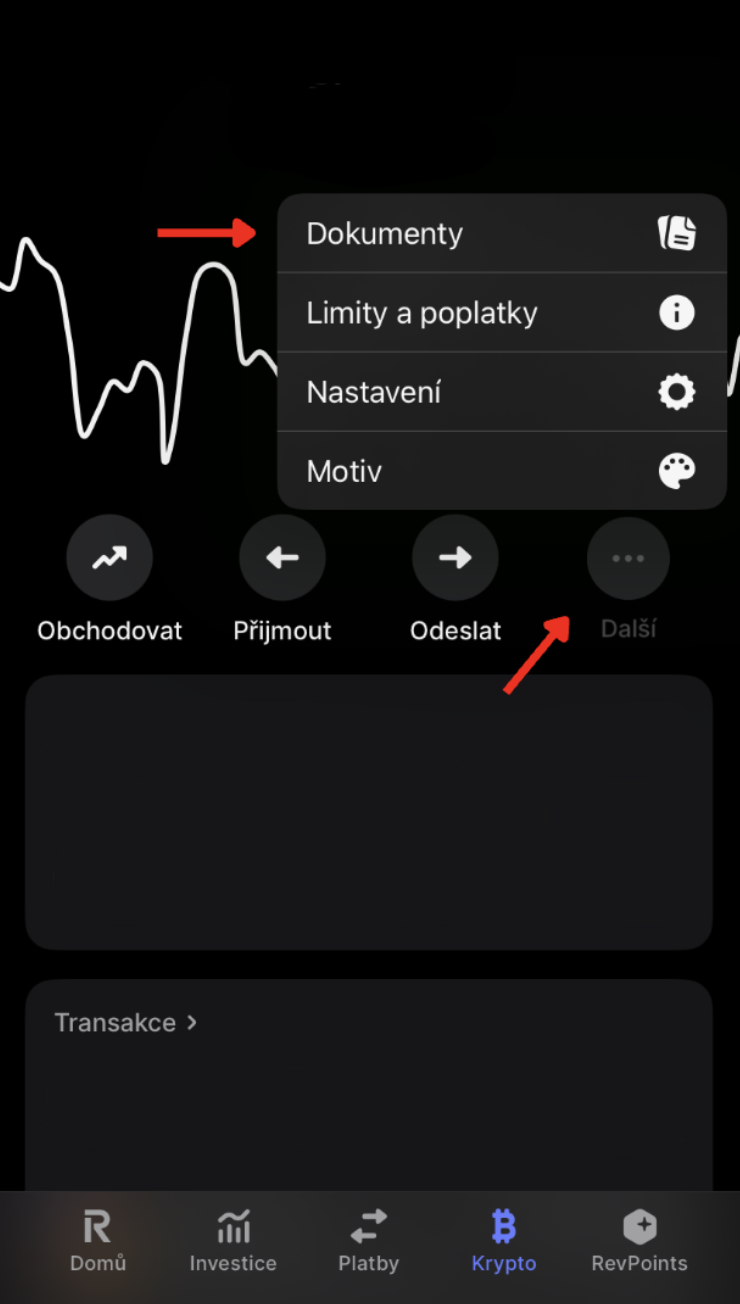Screen dimensions: 740x1304
Task: Open Dokumenty from the context menu
Action: (x=385, y=233)
